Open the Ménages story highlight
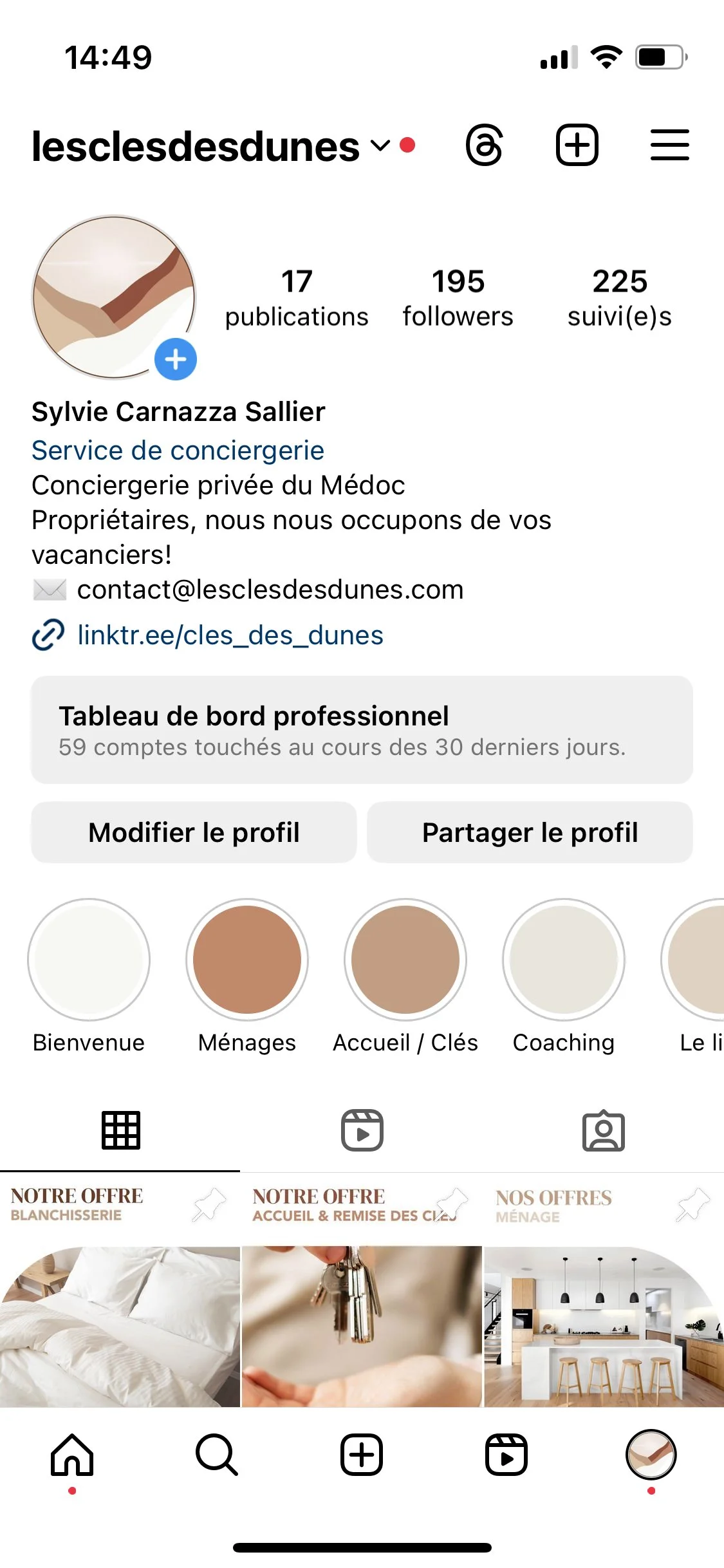This screenshot has height=1568, width=724. 247,960
